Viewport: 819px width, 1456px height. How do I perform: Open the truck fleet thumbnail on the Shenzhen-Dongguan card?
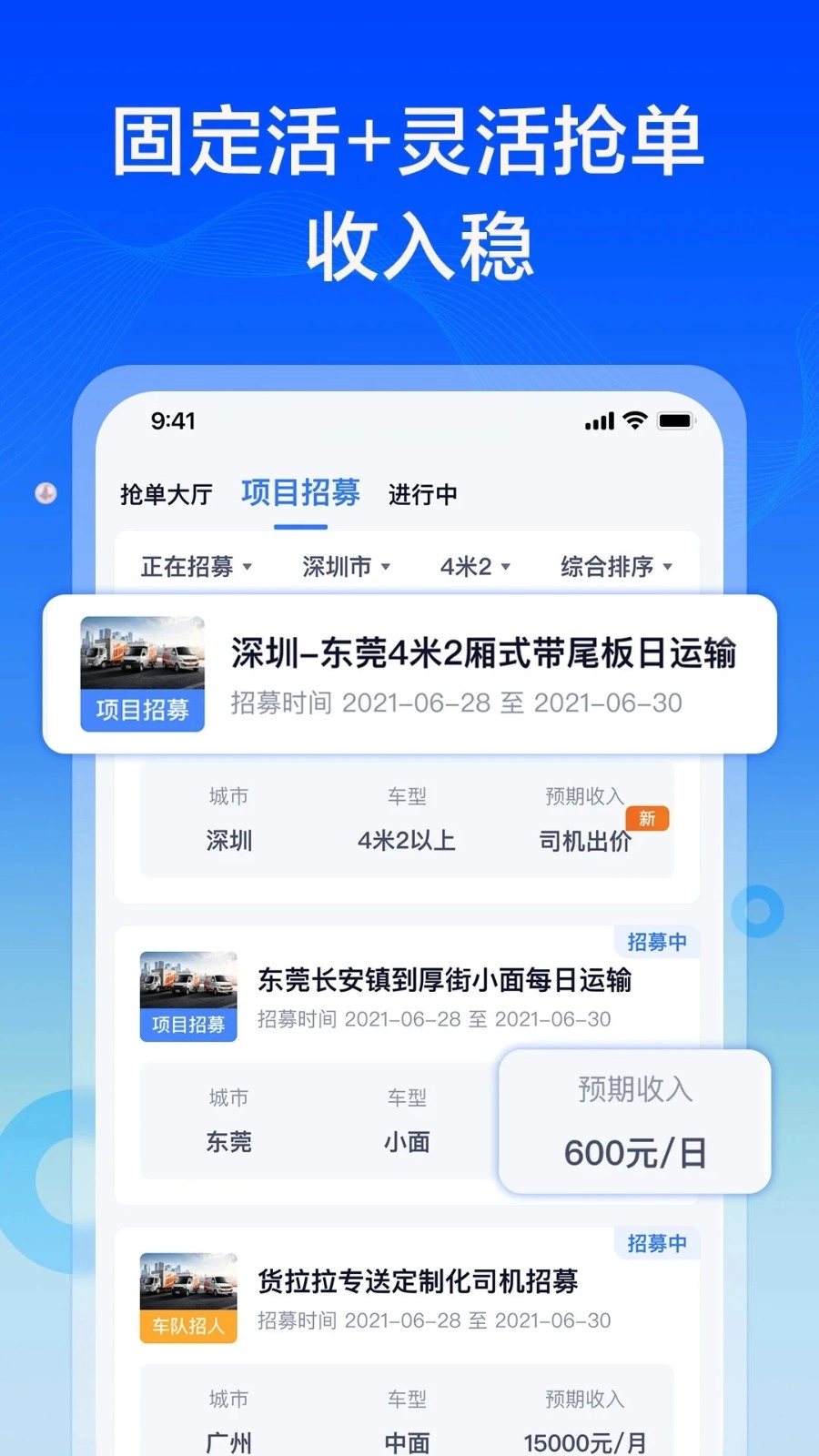(141, 655)
